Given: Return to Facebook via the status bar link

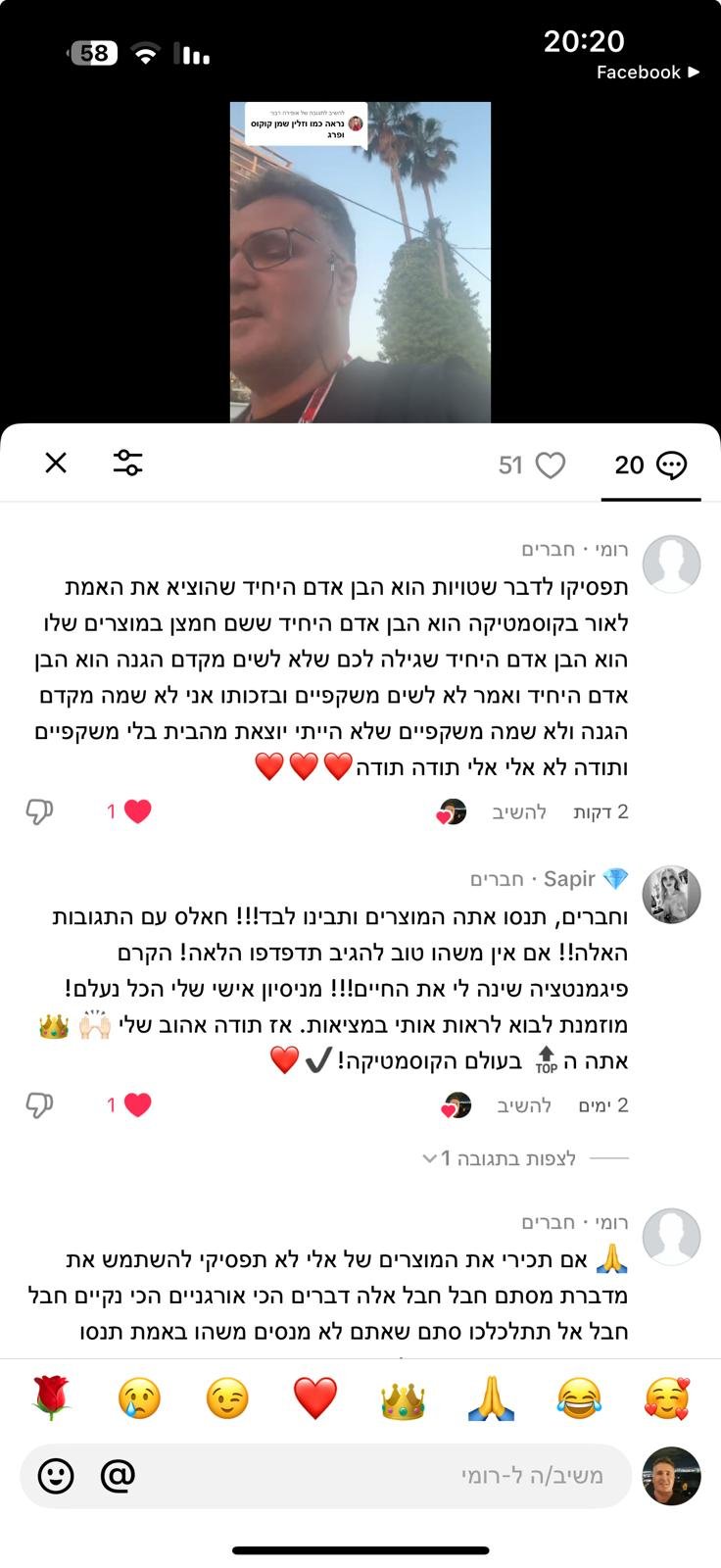Looking at the screenshot, I should (x=648, y=73).
